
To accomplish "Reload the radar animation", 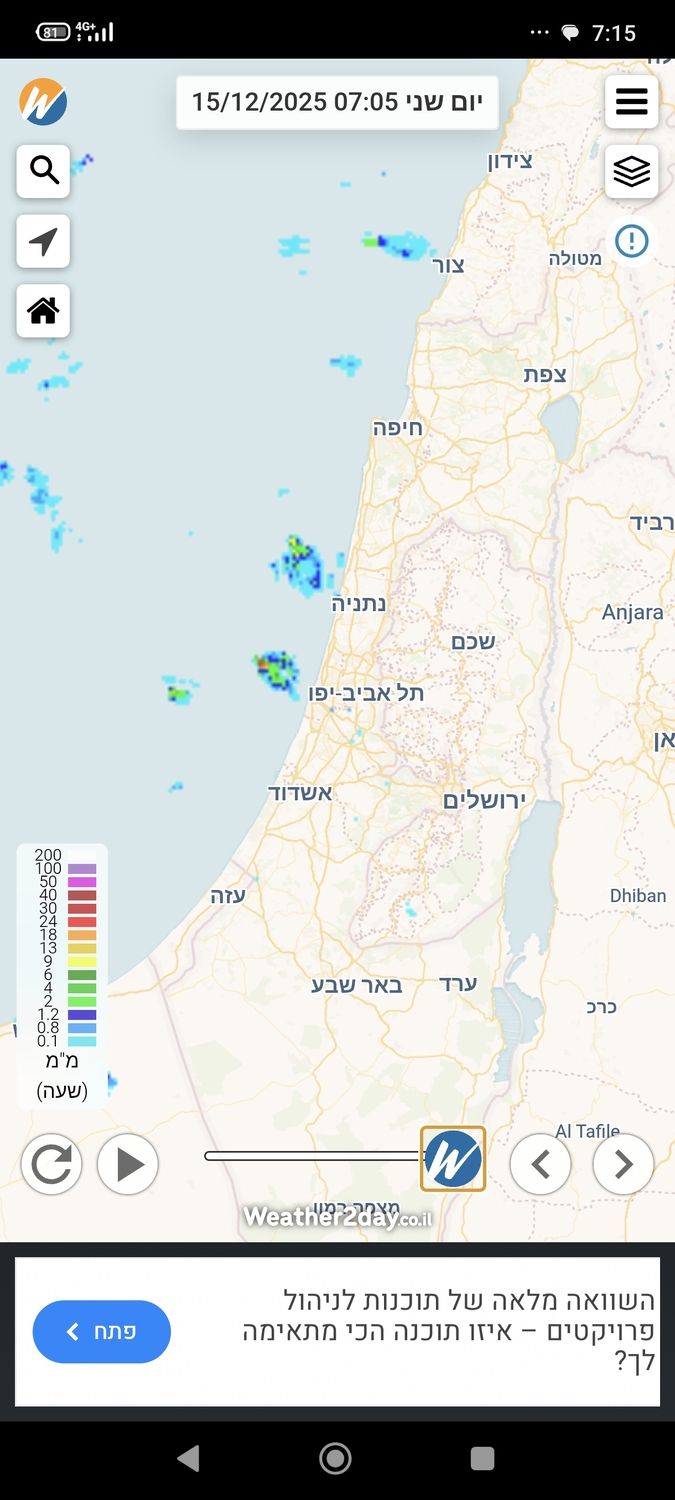I will 51,1164.
